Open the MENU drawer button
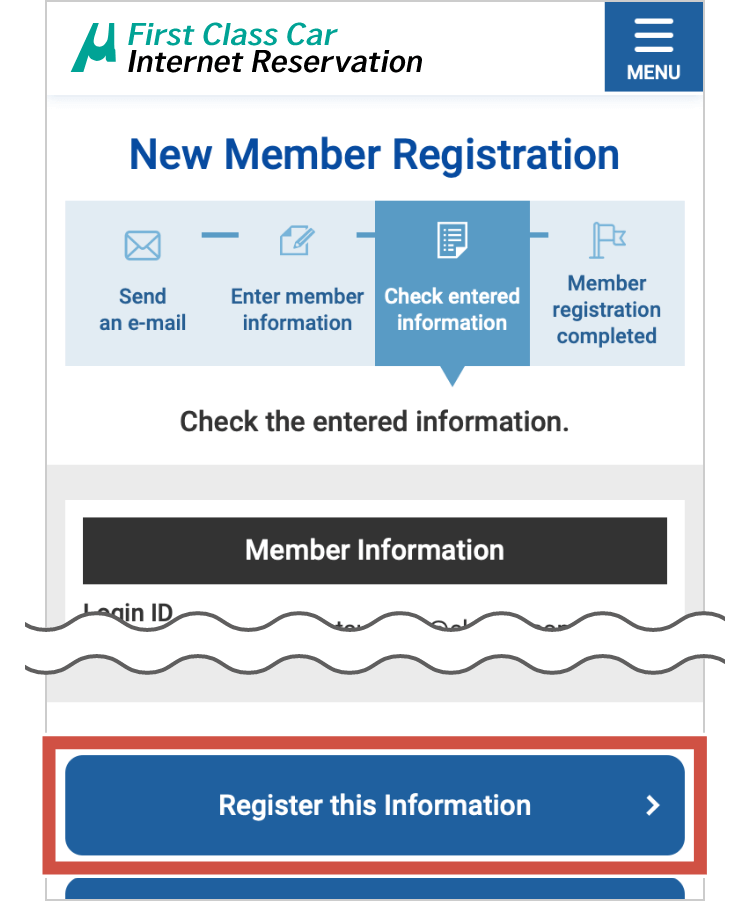This screenshot has height=901, width=750. coord(653,47)
